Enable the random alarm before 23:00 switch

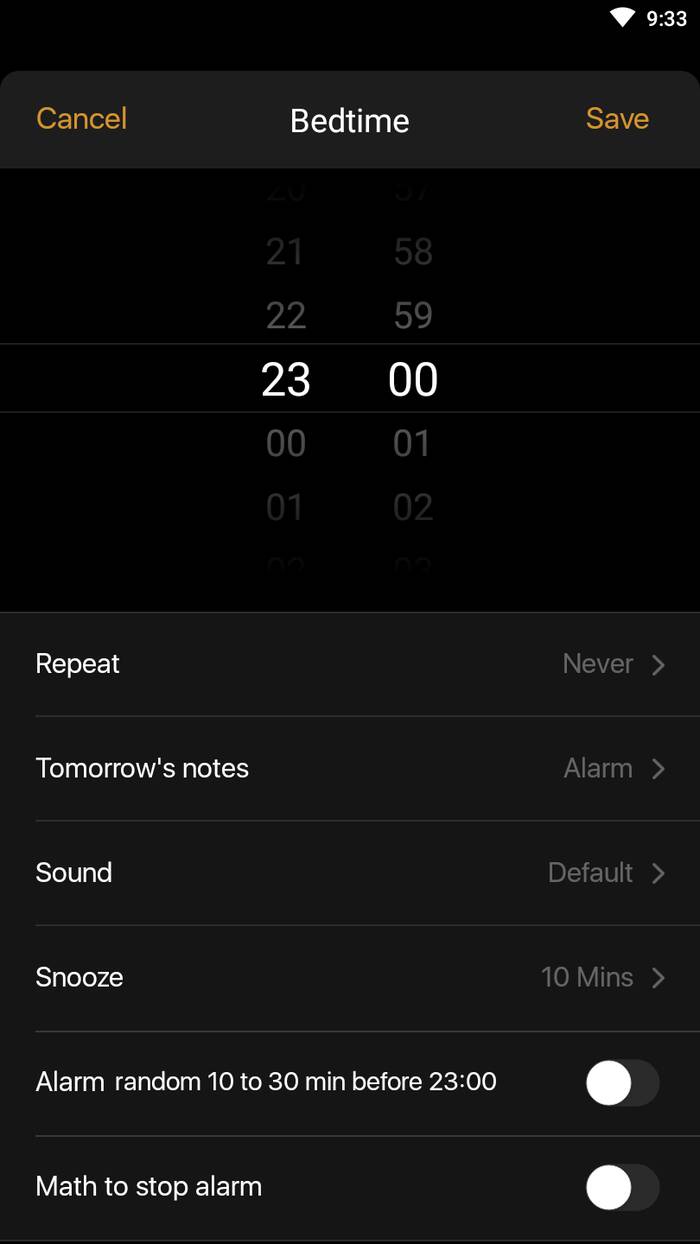pos(622,1083)
